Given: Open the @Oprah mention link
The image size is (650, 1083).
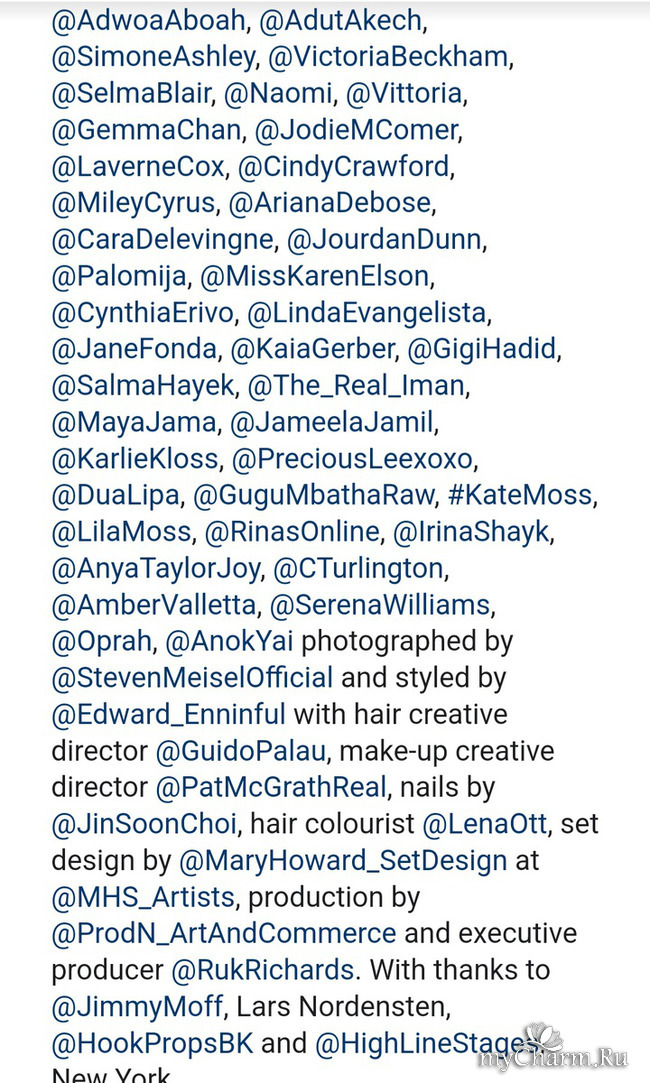Looking at the screenshot, I should tap(102, 641).
